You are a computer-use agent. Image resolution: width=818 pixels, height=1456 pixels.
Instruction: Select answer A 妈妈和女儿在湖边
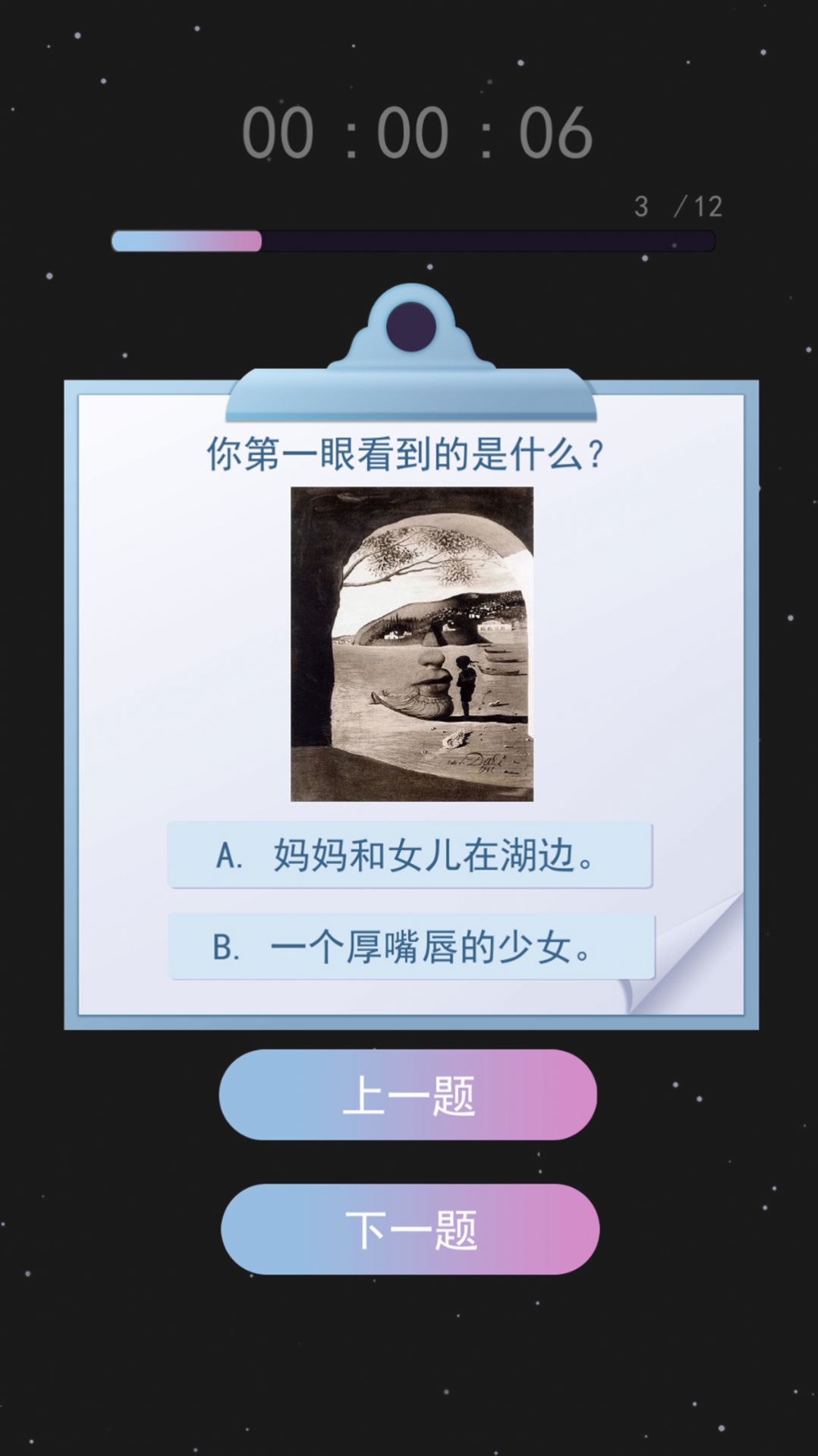(x=410, y=855)
